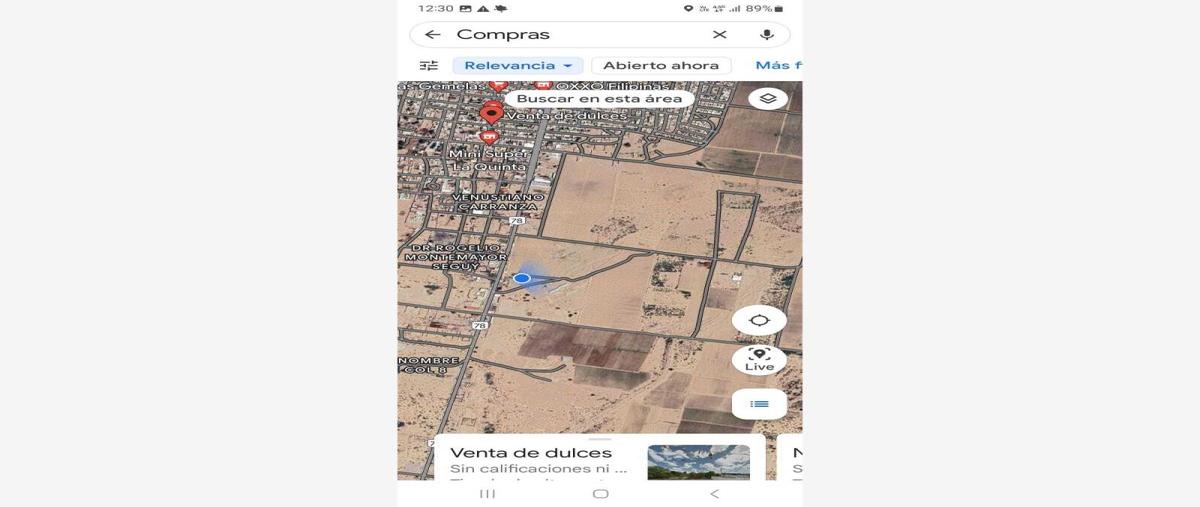Viewport: 1200px width, 507px height.
Task: Expand the Relevancia sort dropdown
Action: (x=517, y=66)
